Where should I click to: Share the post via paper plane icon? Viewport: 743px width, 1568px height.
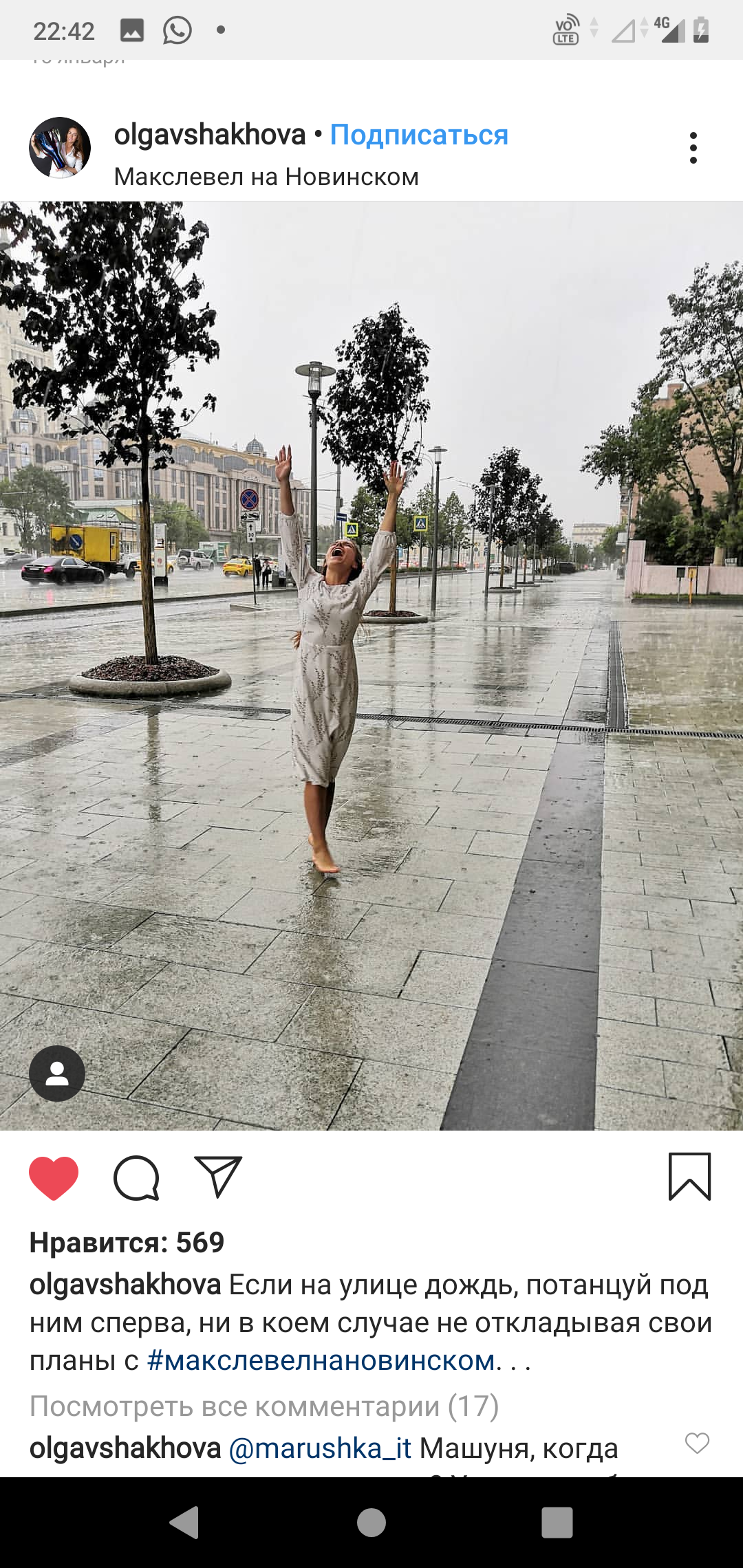click(218, 1177)
